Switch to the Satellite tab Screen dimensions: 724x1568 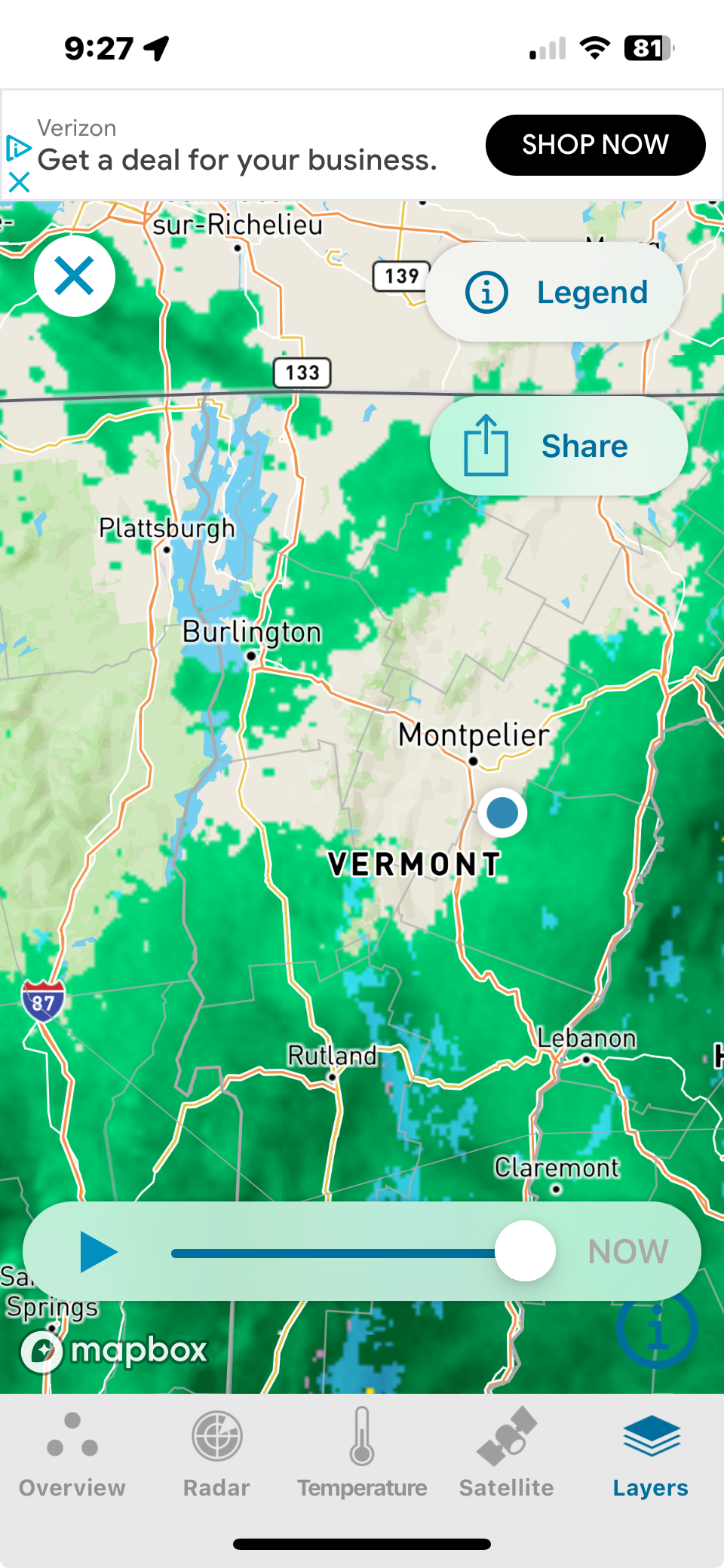pos(507,1456)
